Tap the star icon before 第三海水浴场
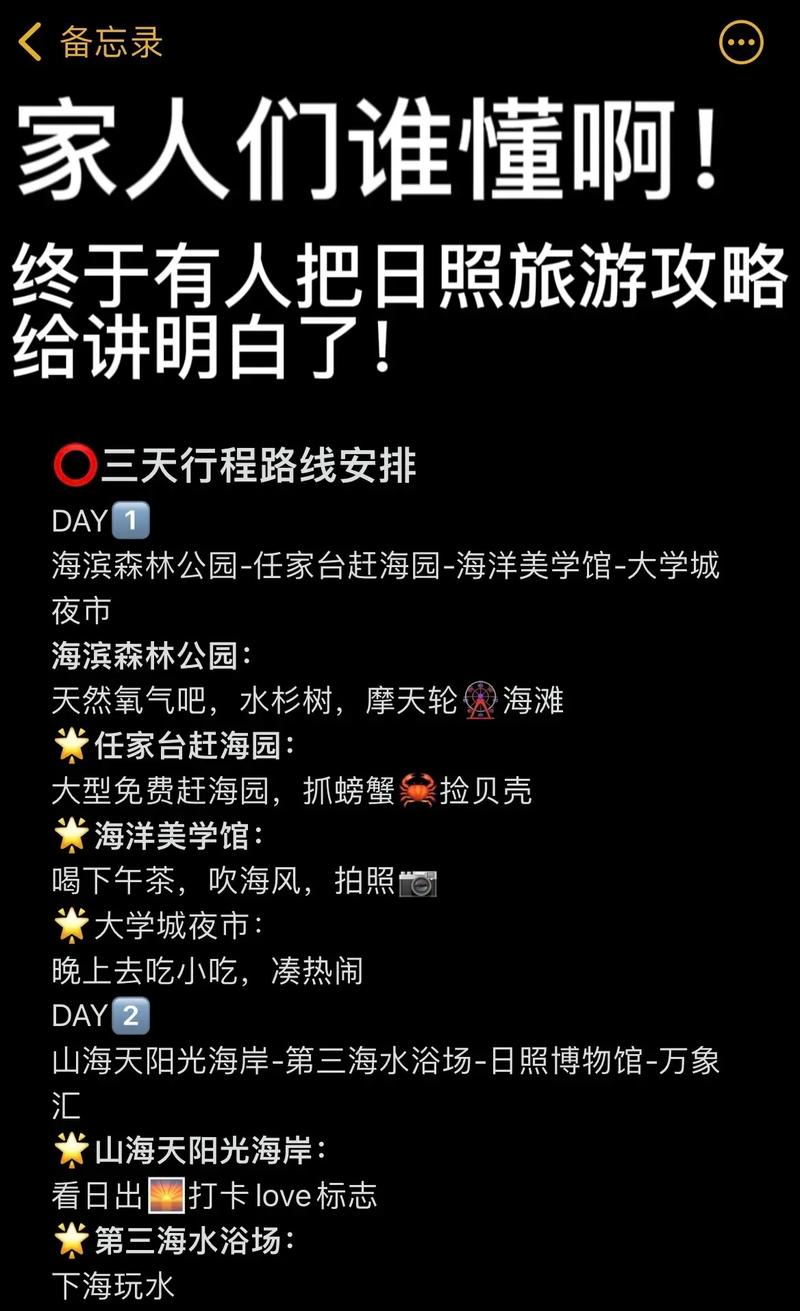Image resolution: width=800 pixels, height=1311 pixels. point(69,1241)
